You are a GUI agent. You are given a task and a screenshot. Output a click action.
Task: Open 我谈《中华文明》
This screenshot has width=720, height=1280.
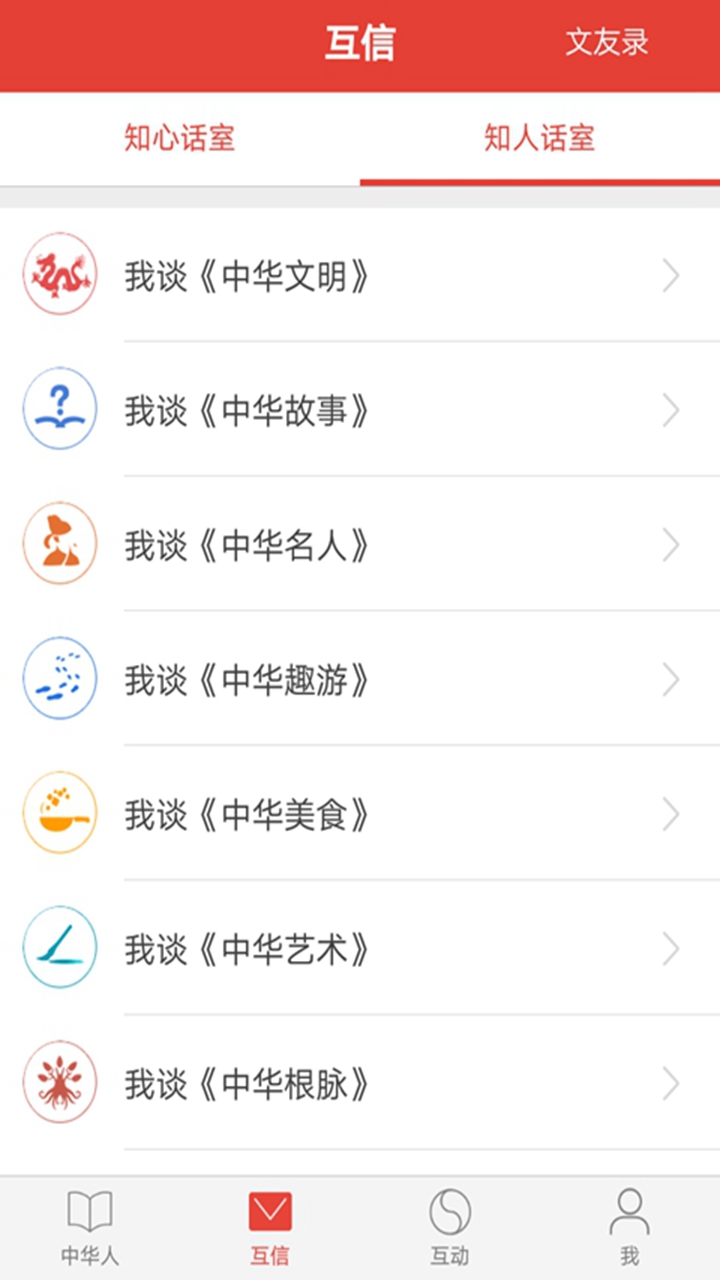(360, 275)
